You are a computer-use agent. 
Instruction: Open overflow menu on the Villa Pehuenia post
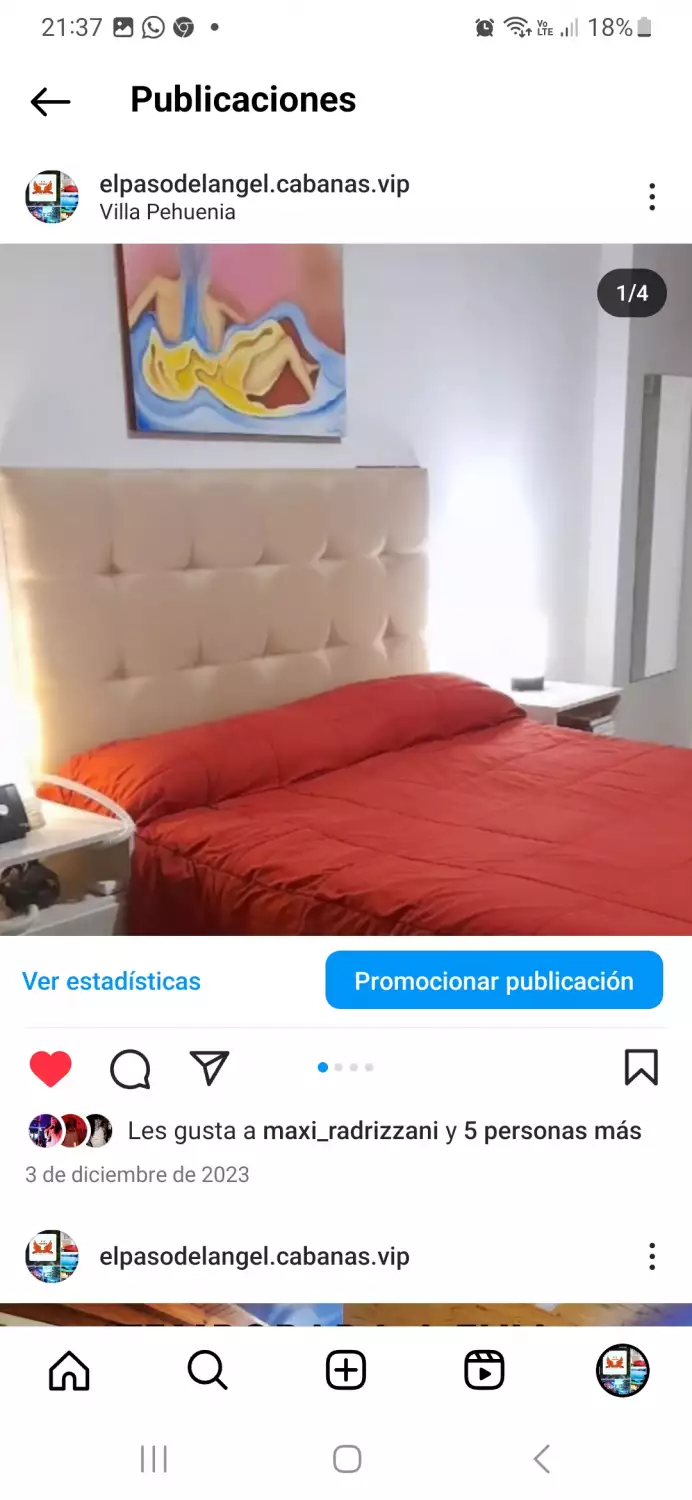click(x=652, y=197)
